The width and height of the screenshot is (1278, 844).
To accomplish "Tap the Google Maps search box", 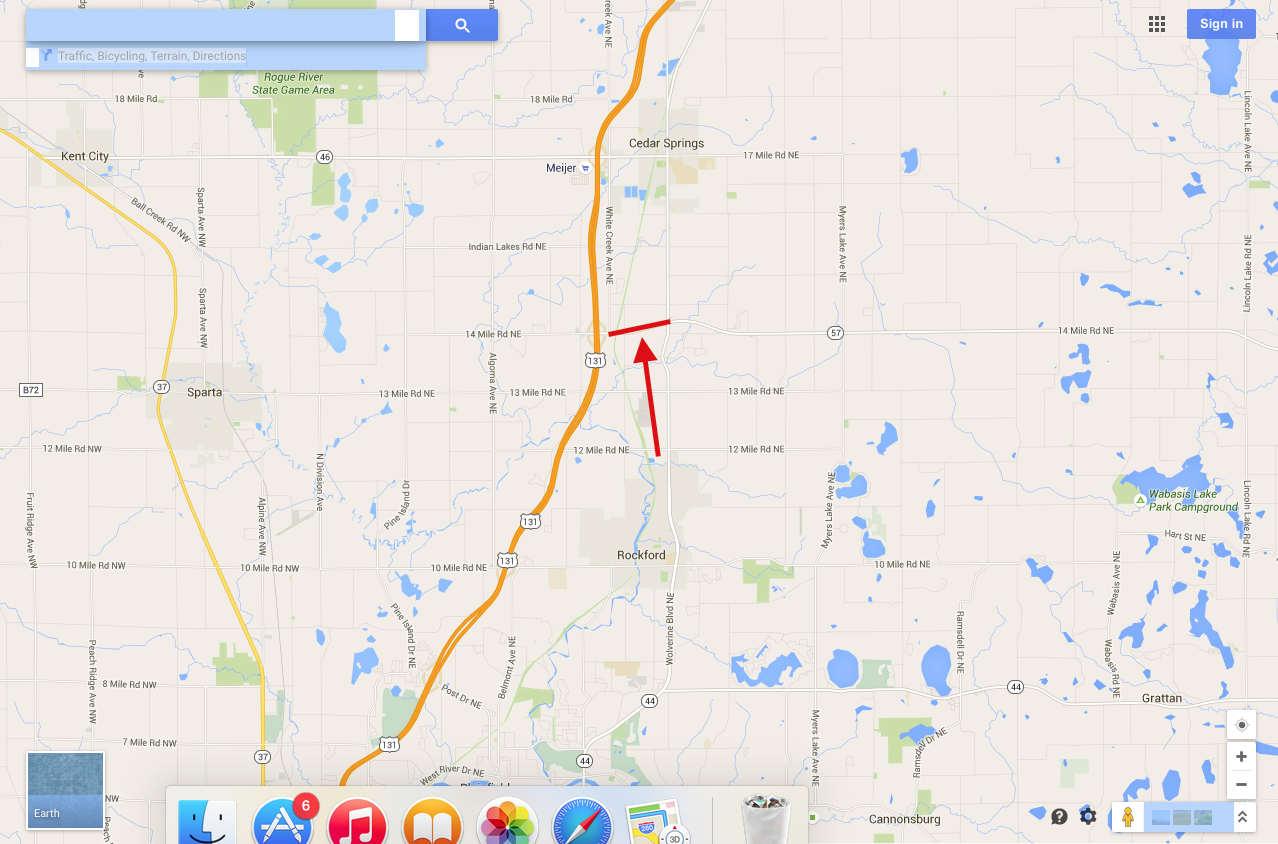I will (210, 25).
